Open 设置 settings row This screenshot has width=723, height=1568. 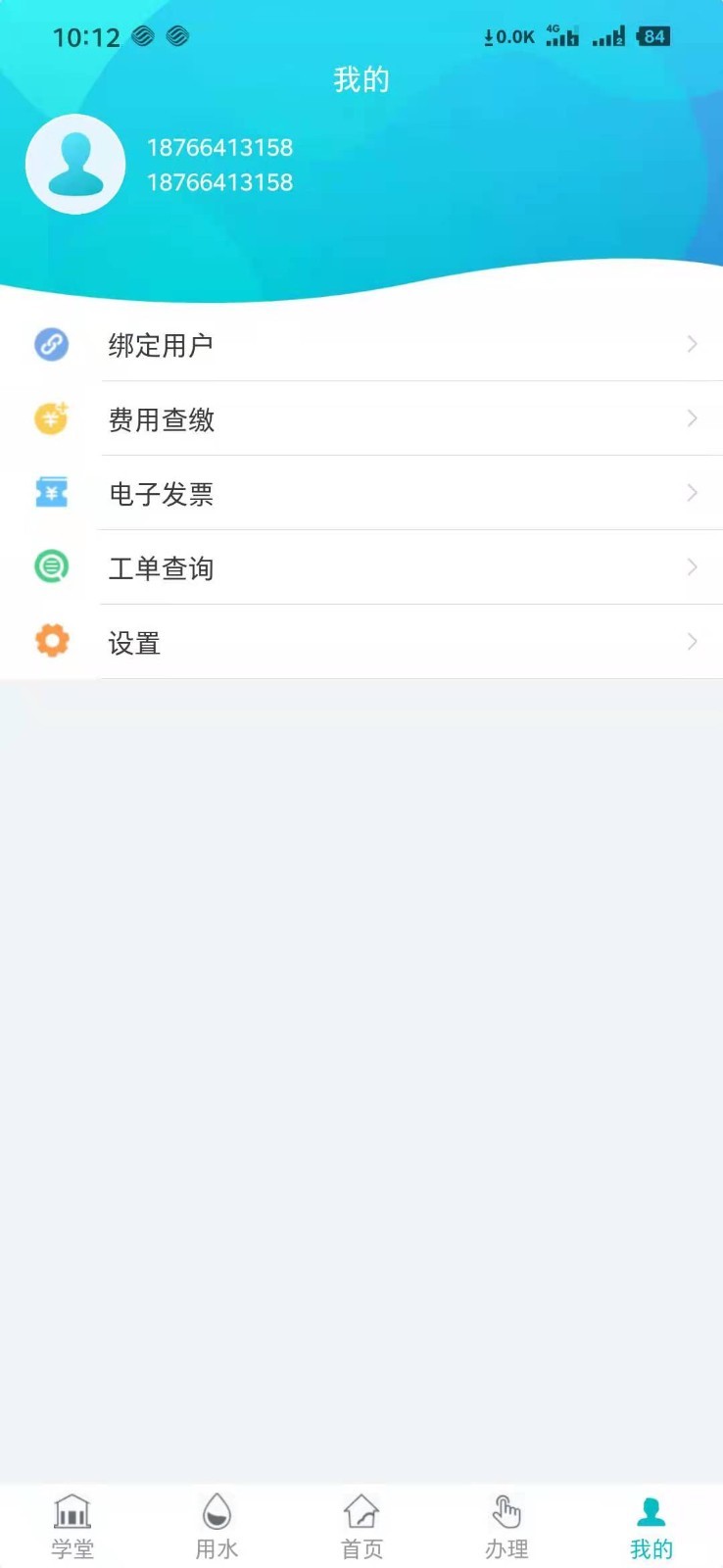point(361,643)
